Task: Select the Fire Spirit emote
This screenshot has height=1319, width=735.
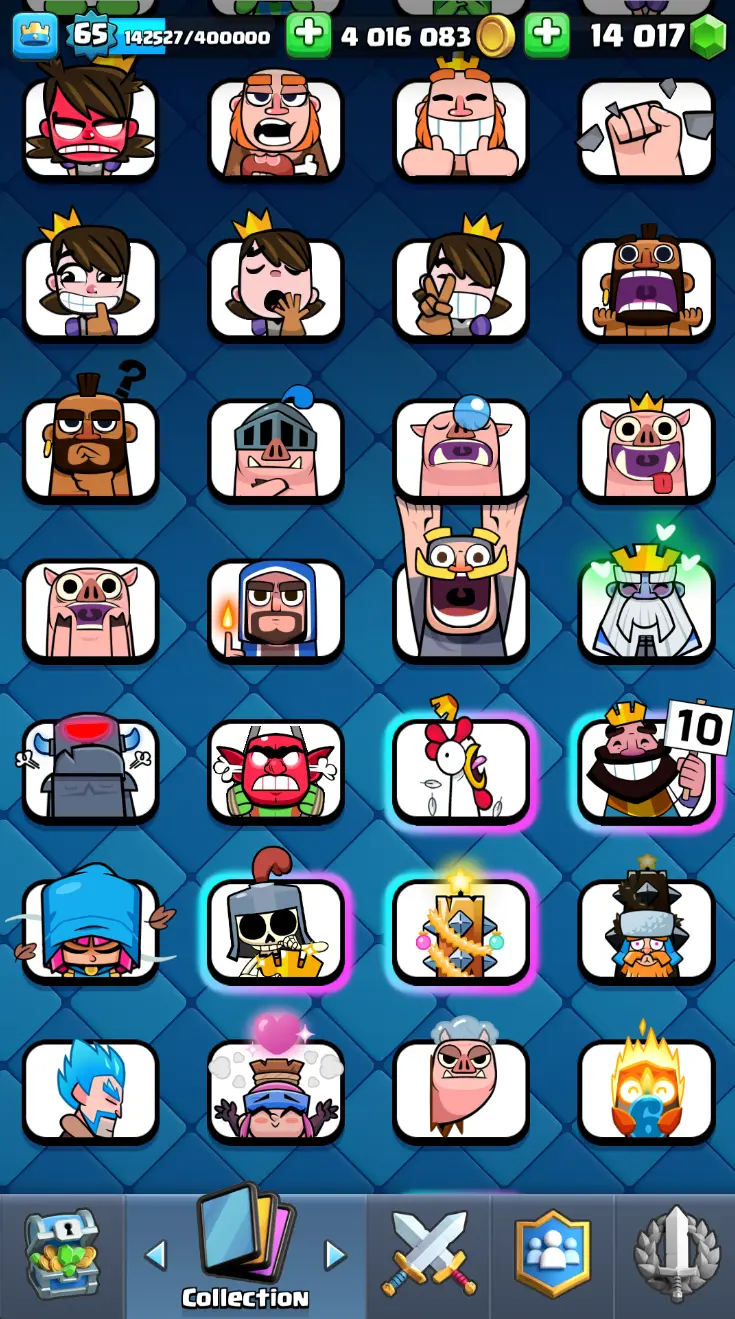Action: (646, 1090)
